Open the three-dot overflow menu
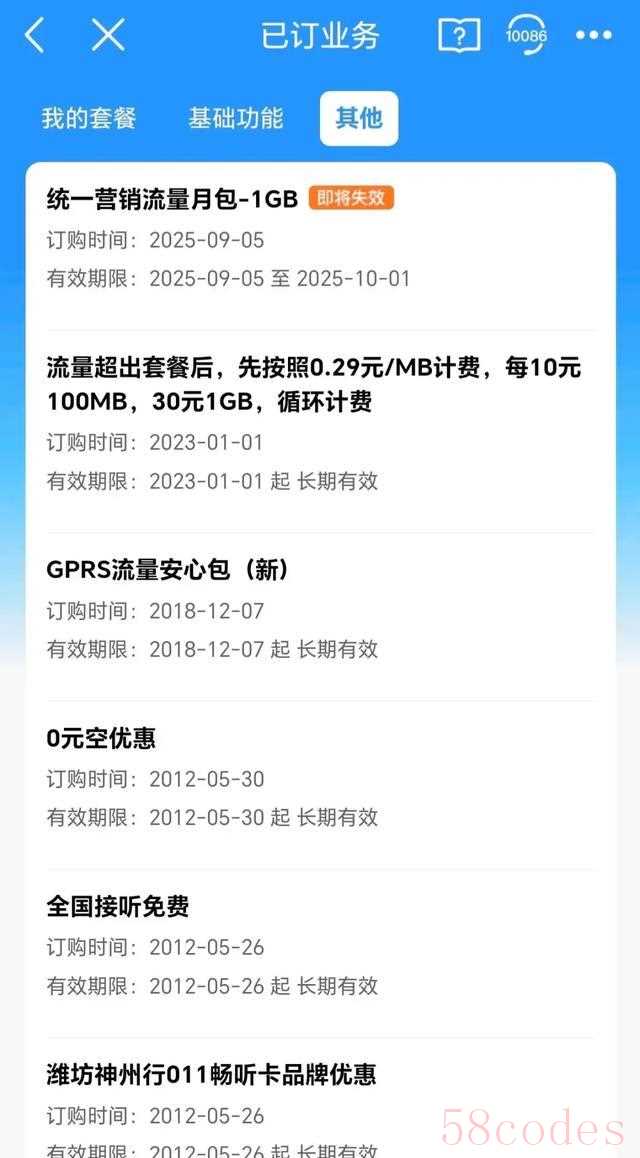 593,36
